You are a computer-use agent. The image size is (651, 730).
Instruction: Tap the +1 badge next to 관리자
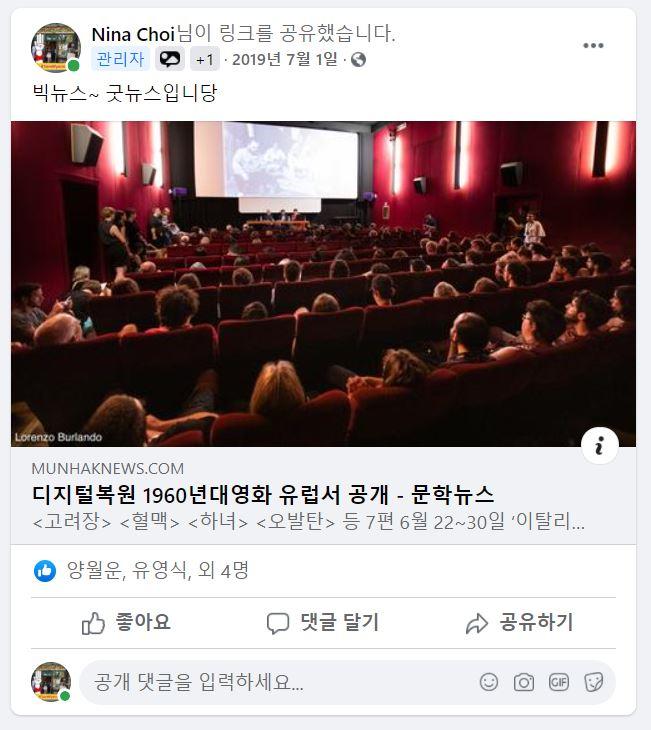point(204,59)
